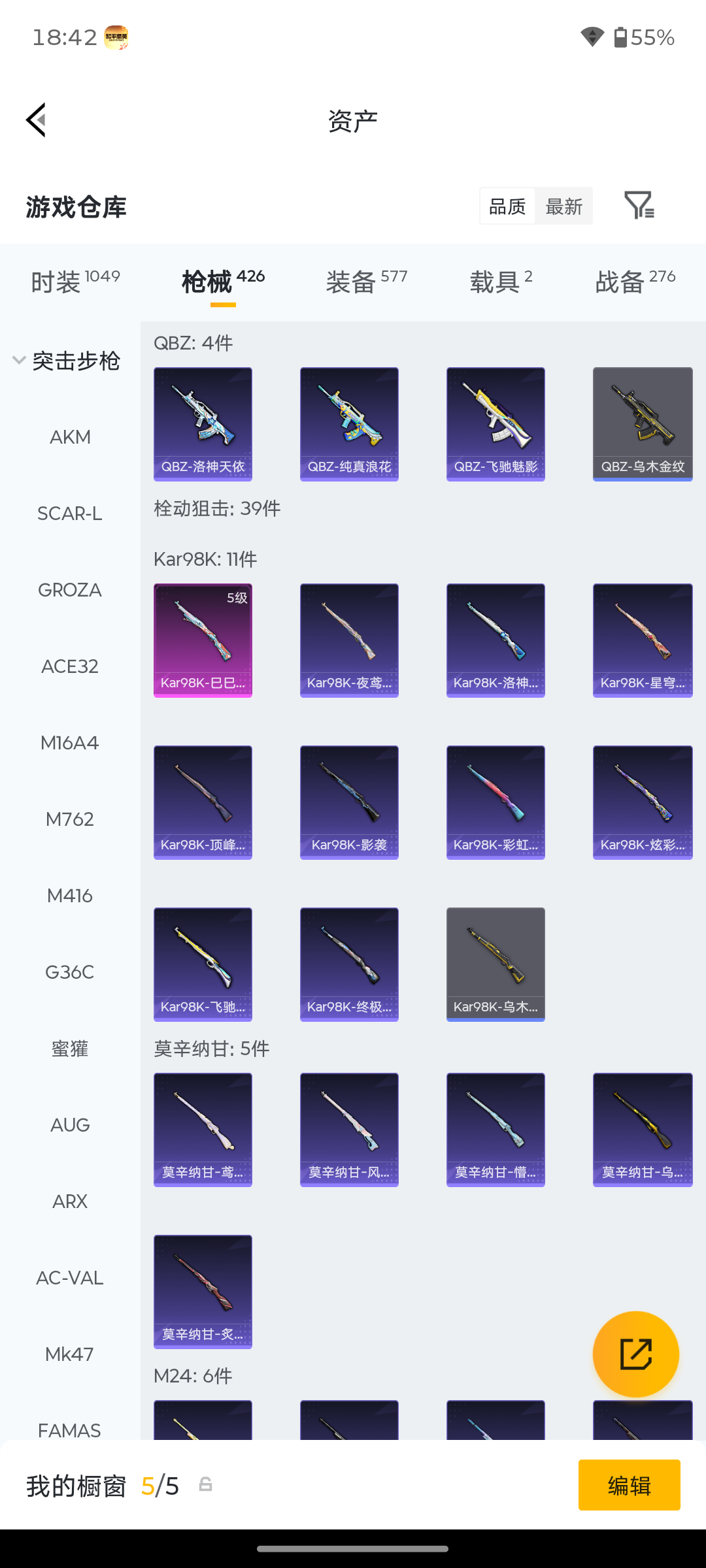The width and height of the screenshot is (706, 1568).
Task: Go back using the top-left arrow
Action: pyautogui.click(x=36, y=120)
